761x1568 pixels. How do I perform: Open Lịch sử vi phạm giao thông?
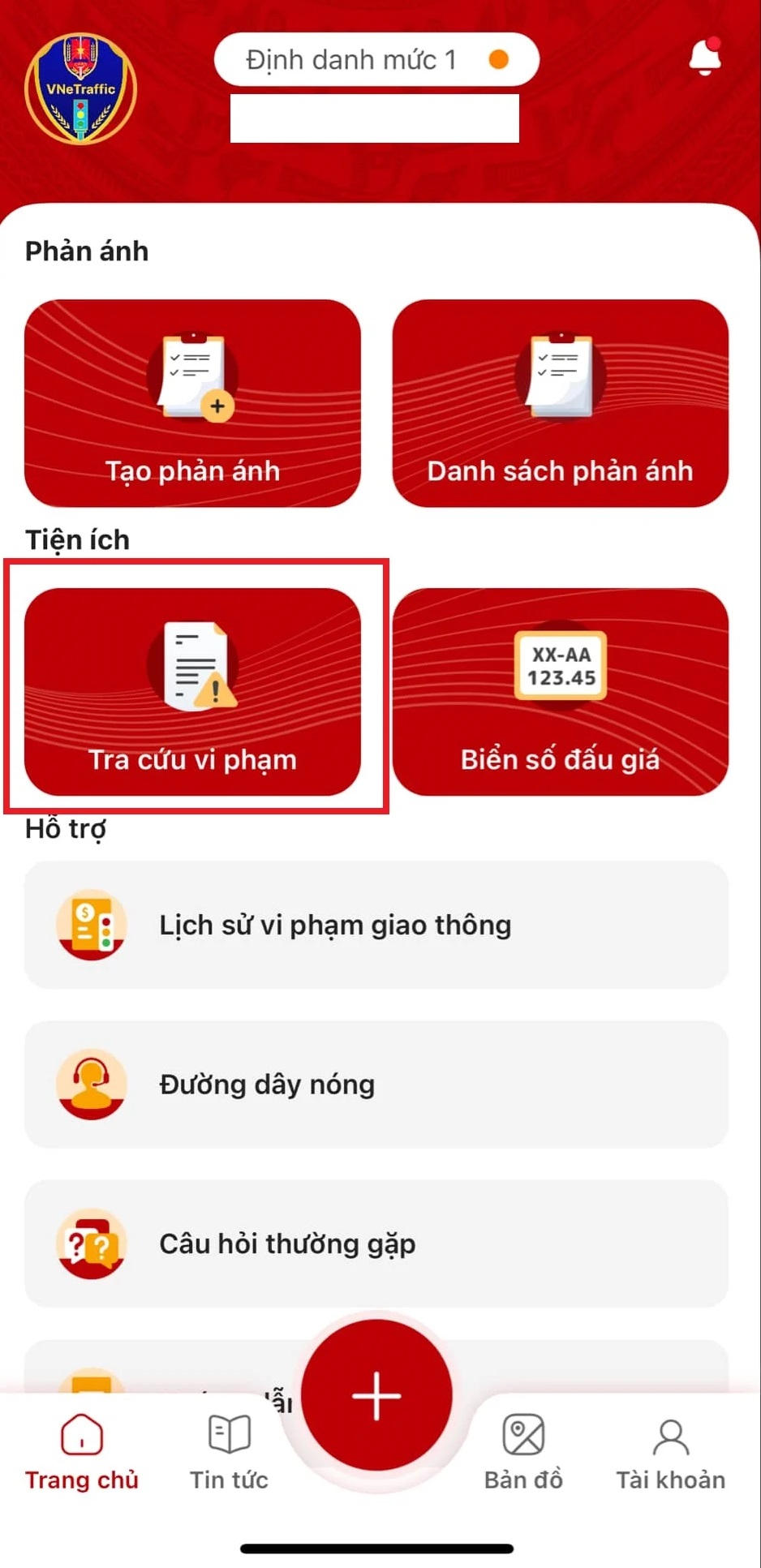pos(376,925)
